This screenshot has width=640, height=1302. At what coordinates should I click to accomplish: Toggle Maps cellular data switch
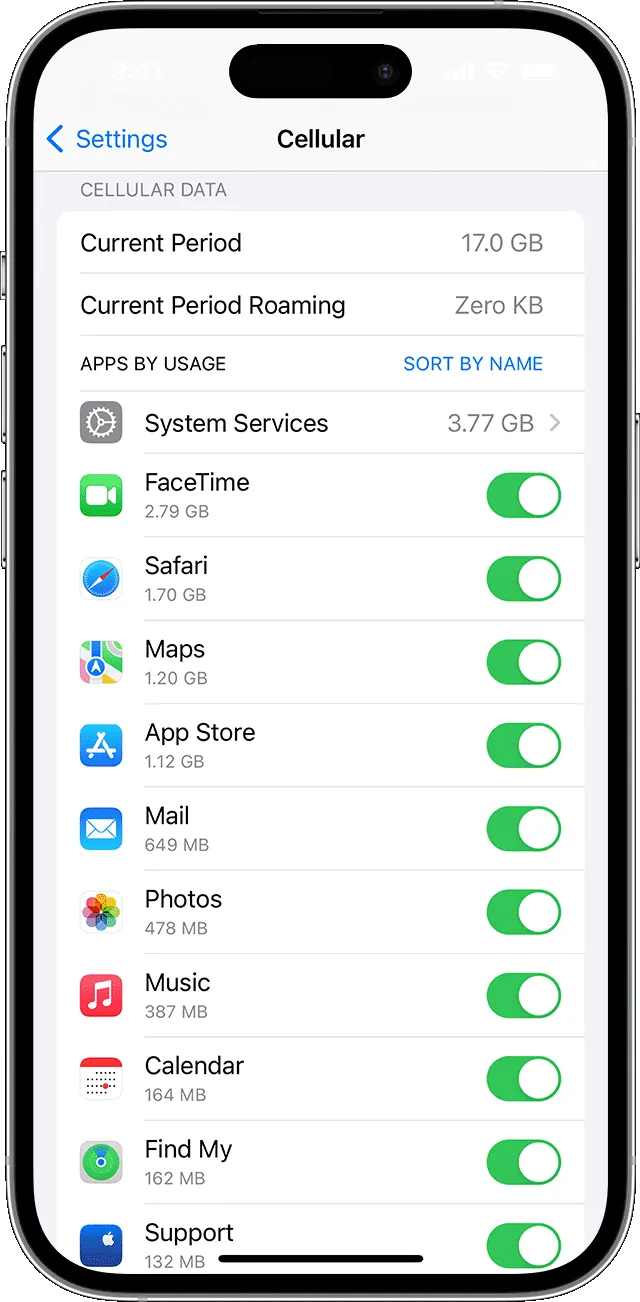click(x=523, y=662)
